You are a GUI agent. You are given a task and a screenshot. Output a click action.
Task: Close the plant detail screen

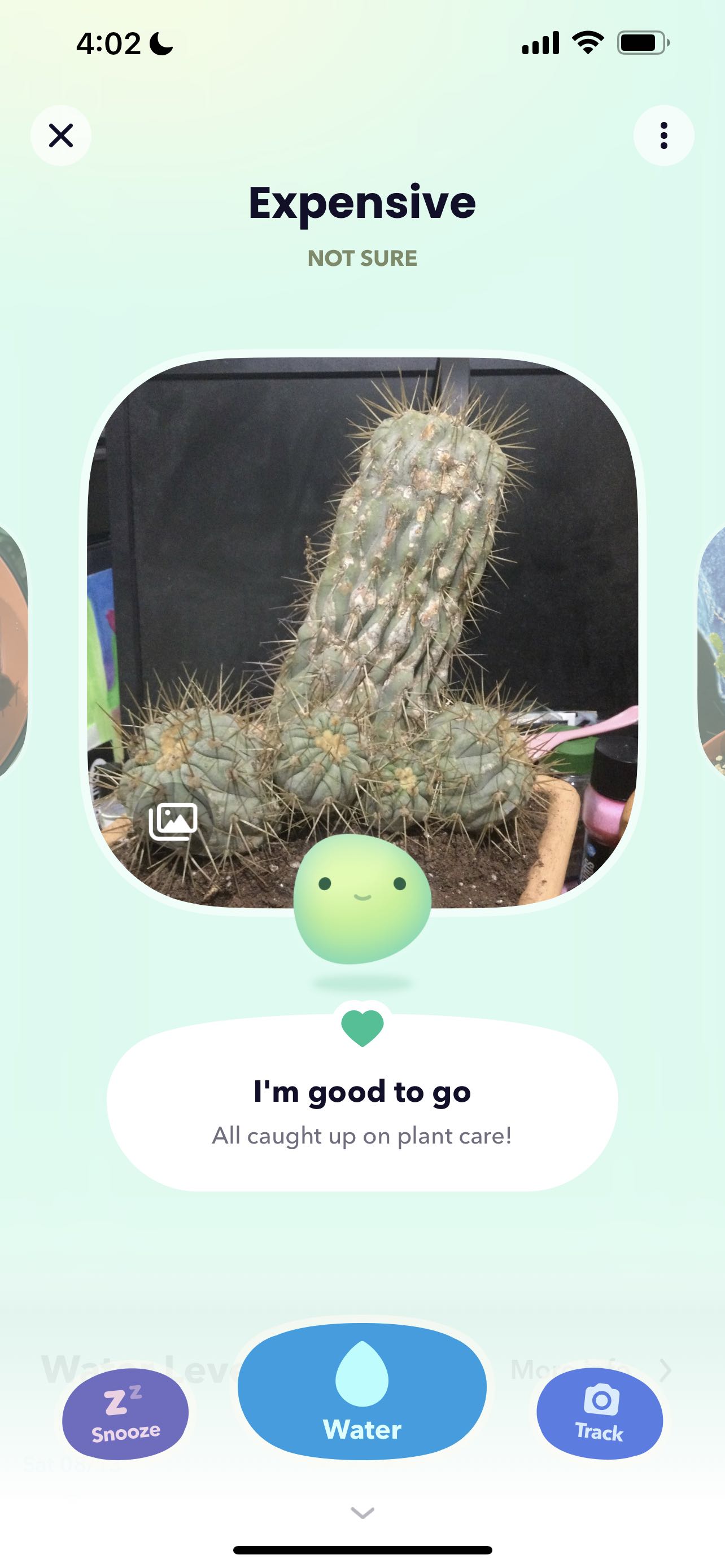point(61,135)
